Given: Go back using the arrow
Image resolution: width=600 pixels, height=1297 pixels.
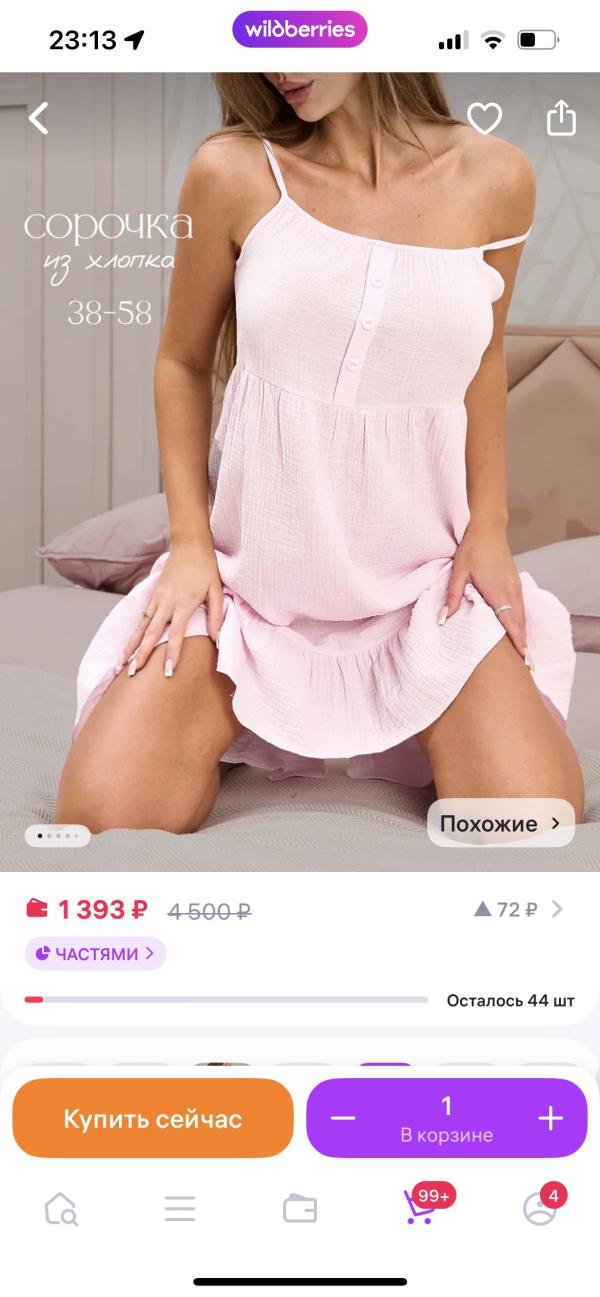Looking at the screenshot, I should point(38,119).
